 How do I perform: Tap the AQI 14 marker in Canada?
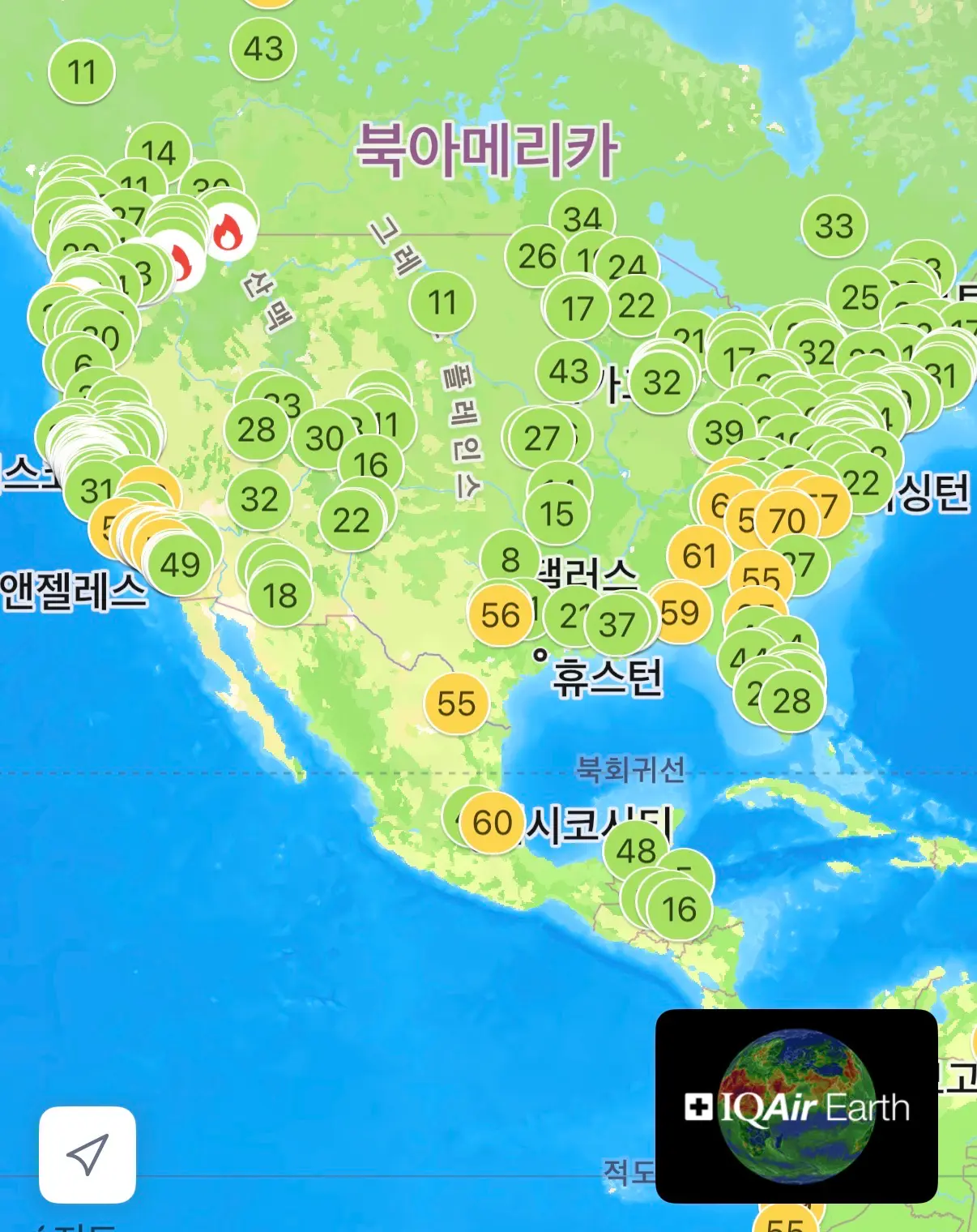pos(159,152)
